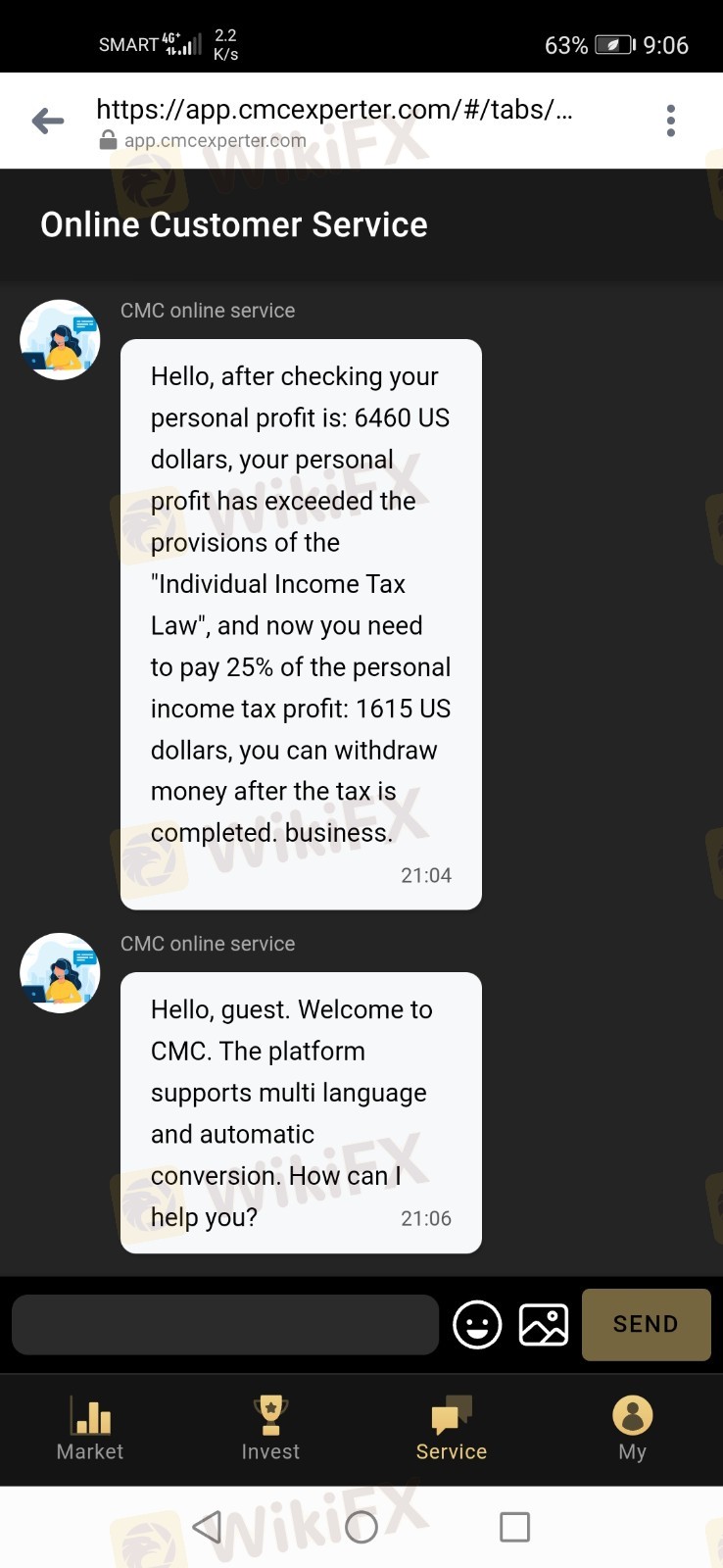Tap the URL address bar
Image resolution: width=723 pixels, height=1568 pixels.
333,121
